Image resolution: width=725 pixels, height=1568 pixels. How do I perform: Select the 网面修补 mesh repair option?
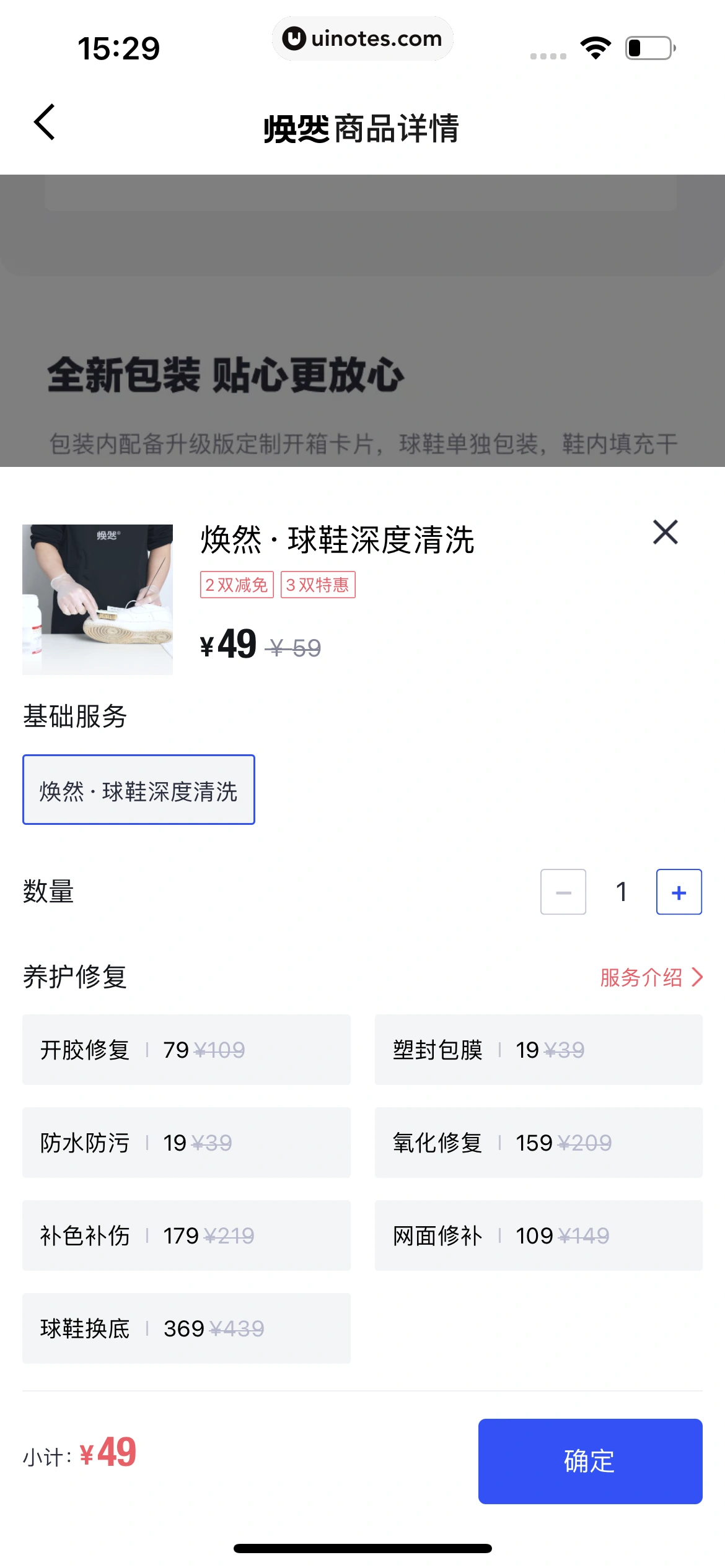538,1236
